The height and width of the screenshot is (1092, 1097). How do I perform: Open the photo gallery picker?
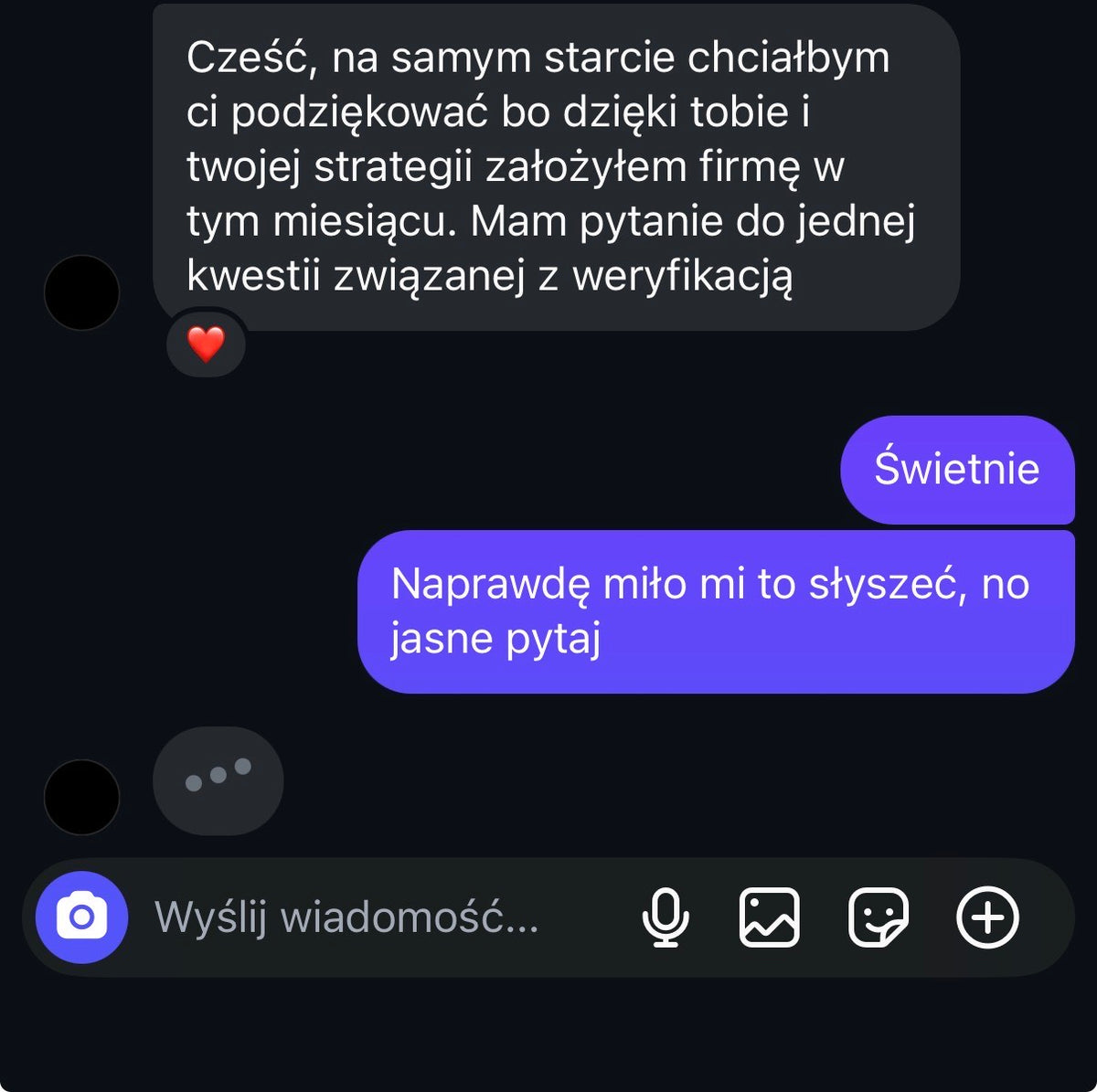769,917
